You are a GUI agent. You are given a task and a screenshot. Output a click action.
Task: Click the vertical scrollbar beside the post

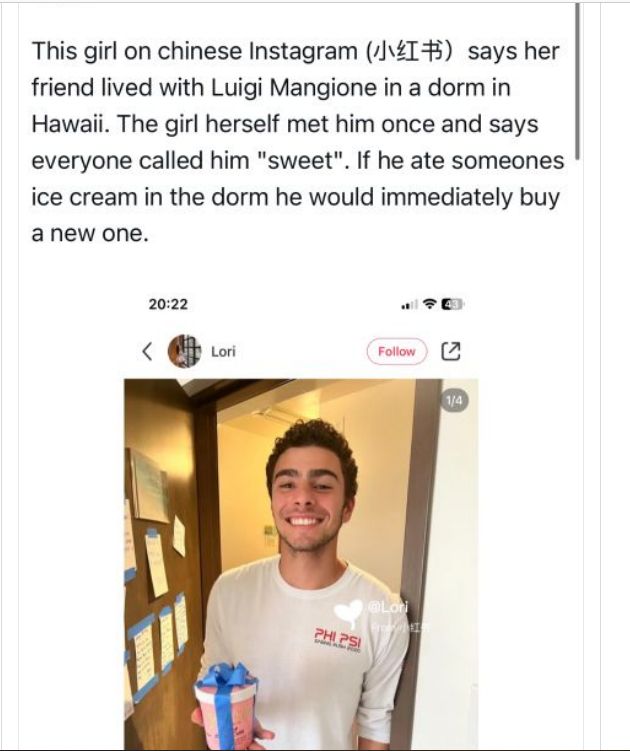click(578, 81)
